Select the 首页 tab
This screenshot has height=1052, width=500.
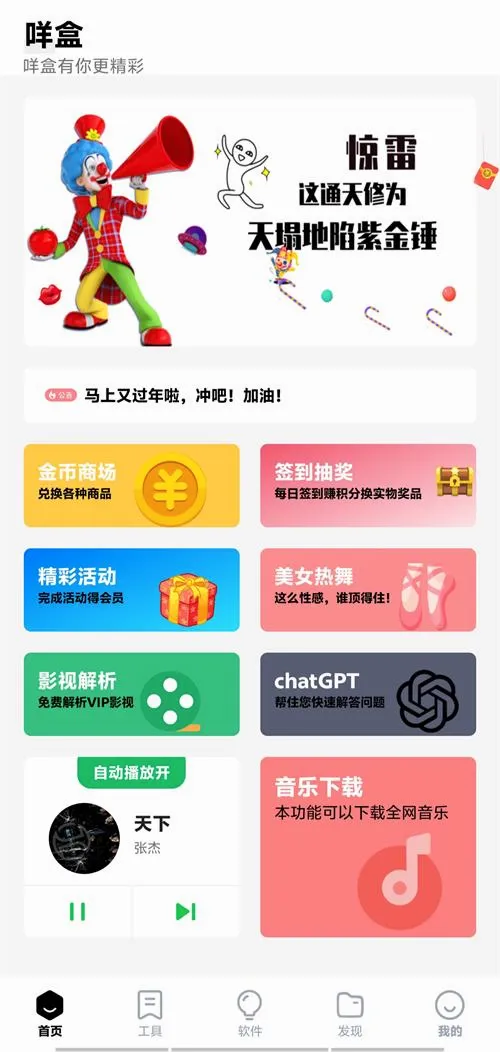point(50,1013)
